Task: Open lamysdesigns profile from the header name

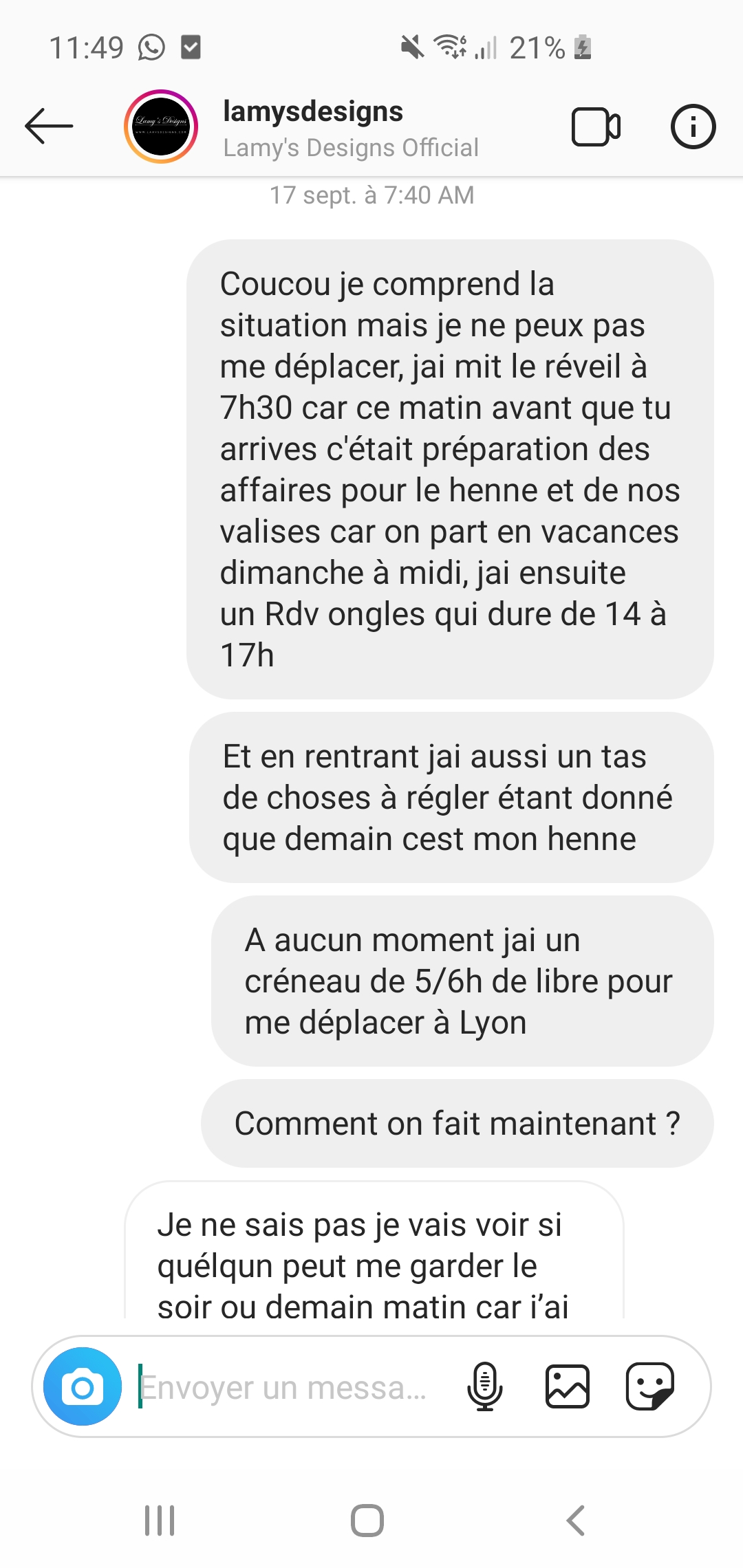Action: (313, 112)
